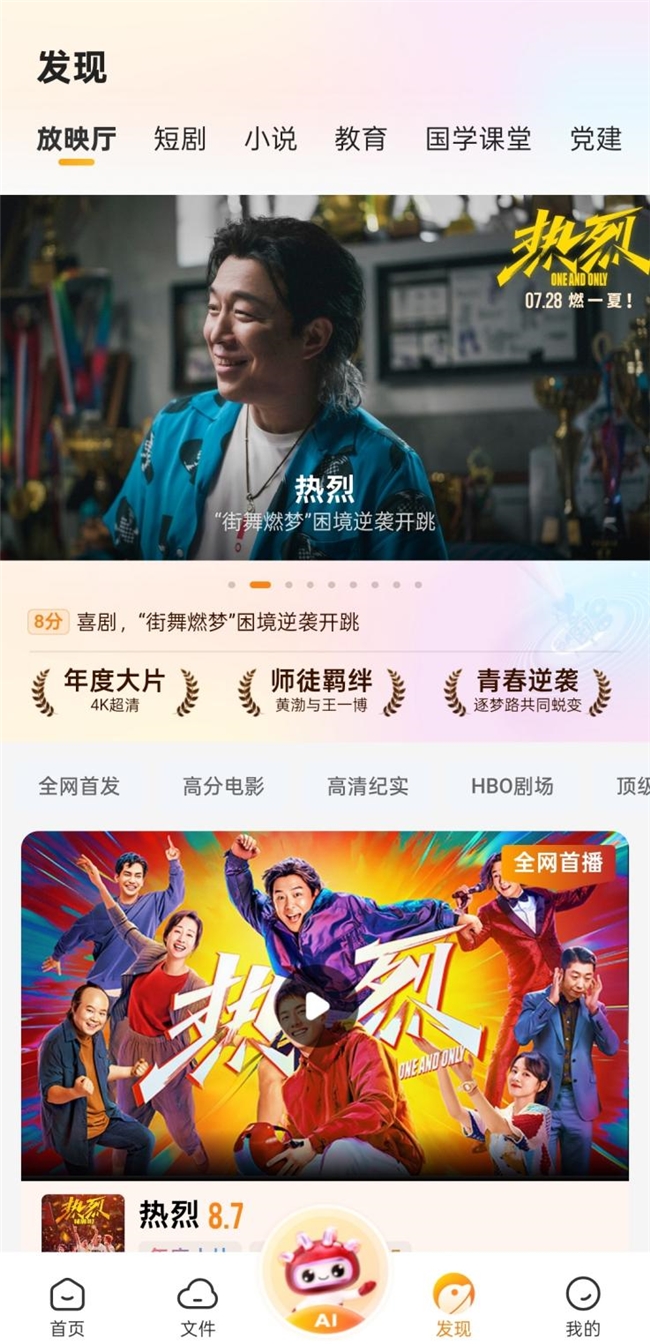The height and width of the screenshot is (1344, 650).
Task: Select the 教育 tab
Action: (x=360, y=139)
